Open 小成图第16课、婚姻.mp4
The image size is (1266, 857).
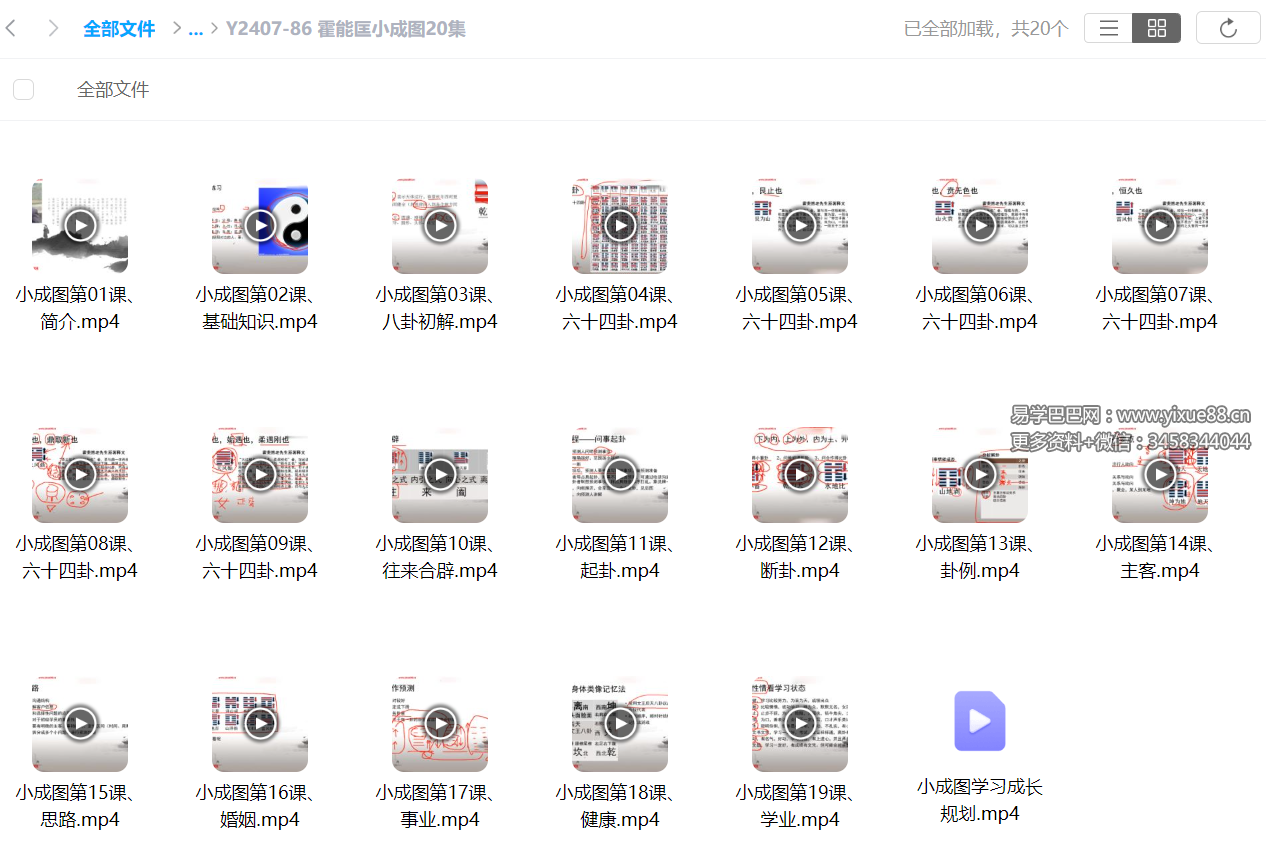(x=260, y=724)
